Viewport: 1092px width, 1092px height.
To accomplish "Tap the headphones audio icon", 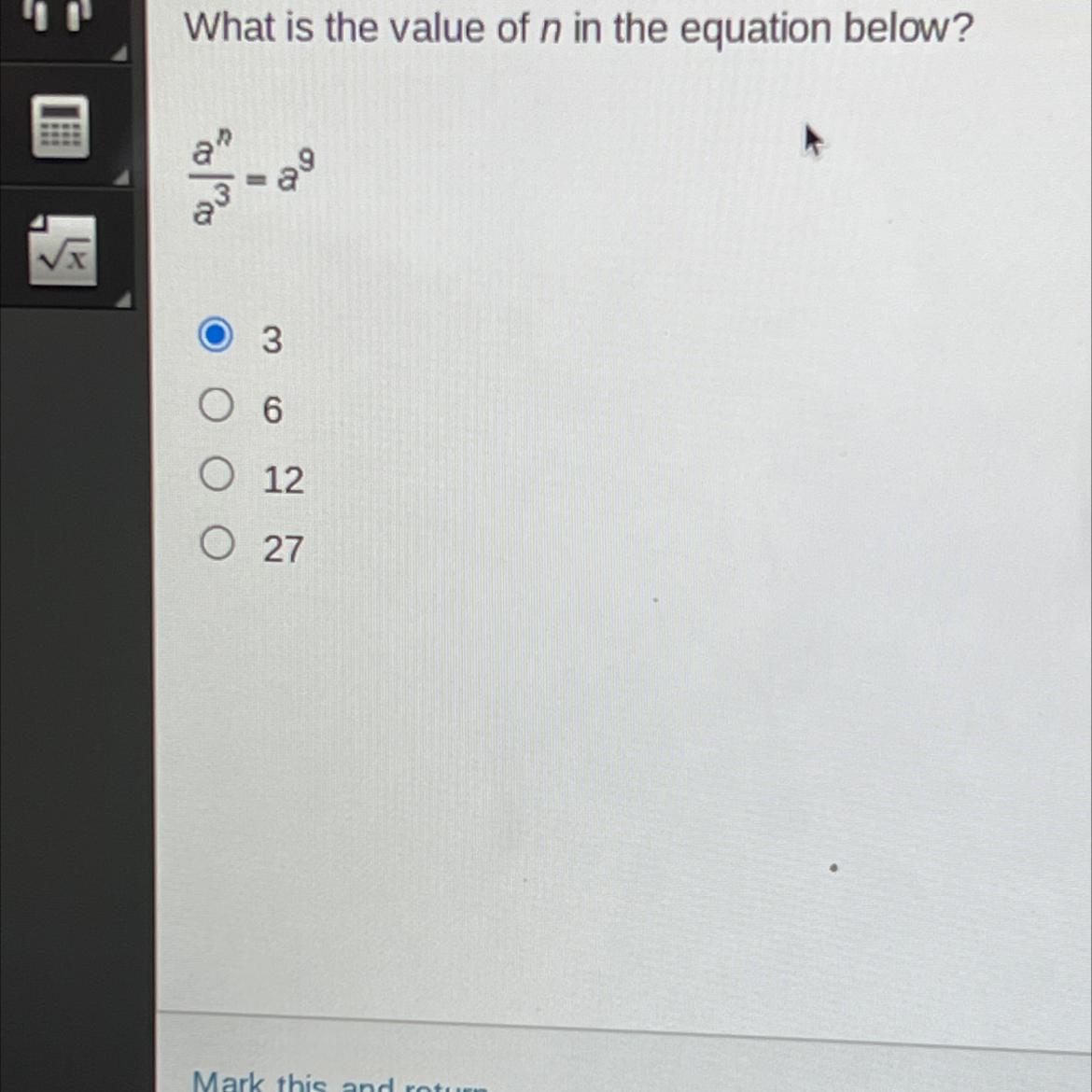I will (58, 14).
